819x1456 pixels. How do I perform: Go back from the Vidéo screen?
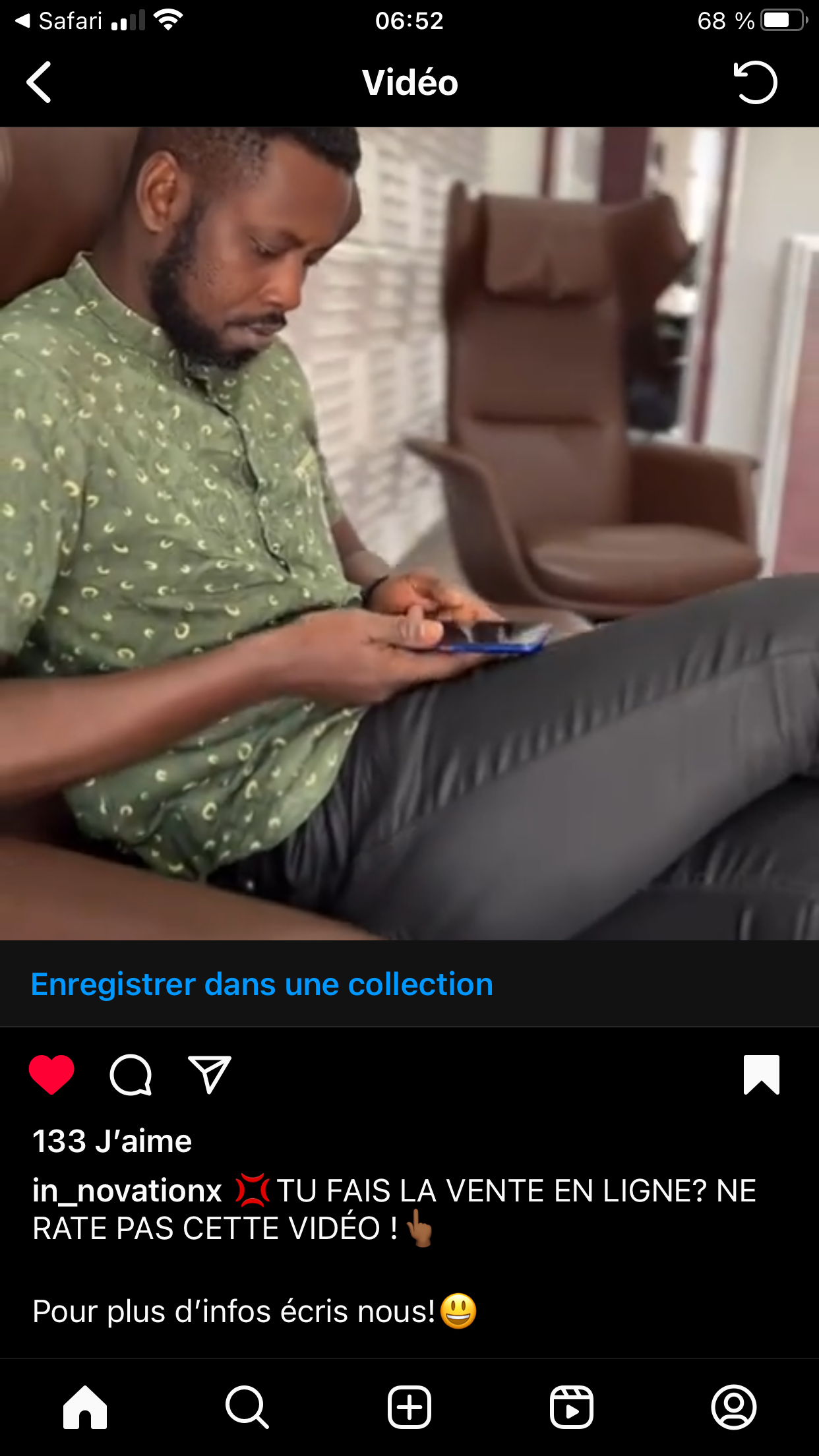pos(39,82)
